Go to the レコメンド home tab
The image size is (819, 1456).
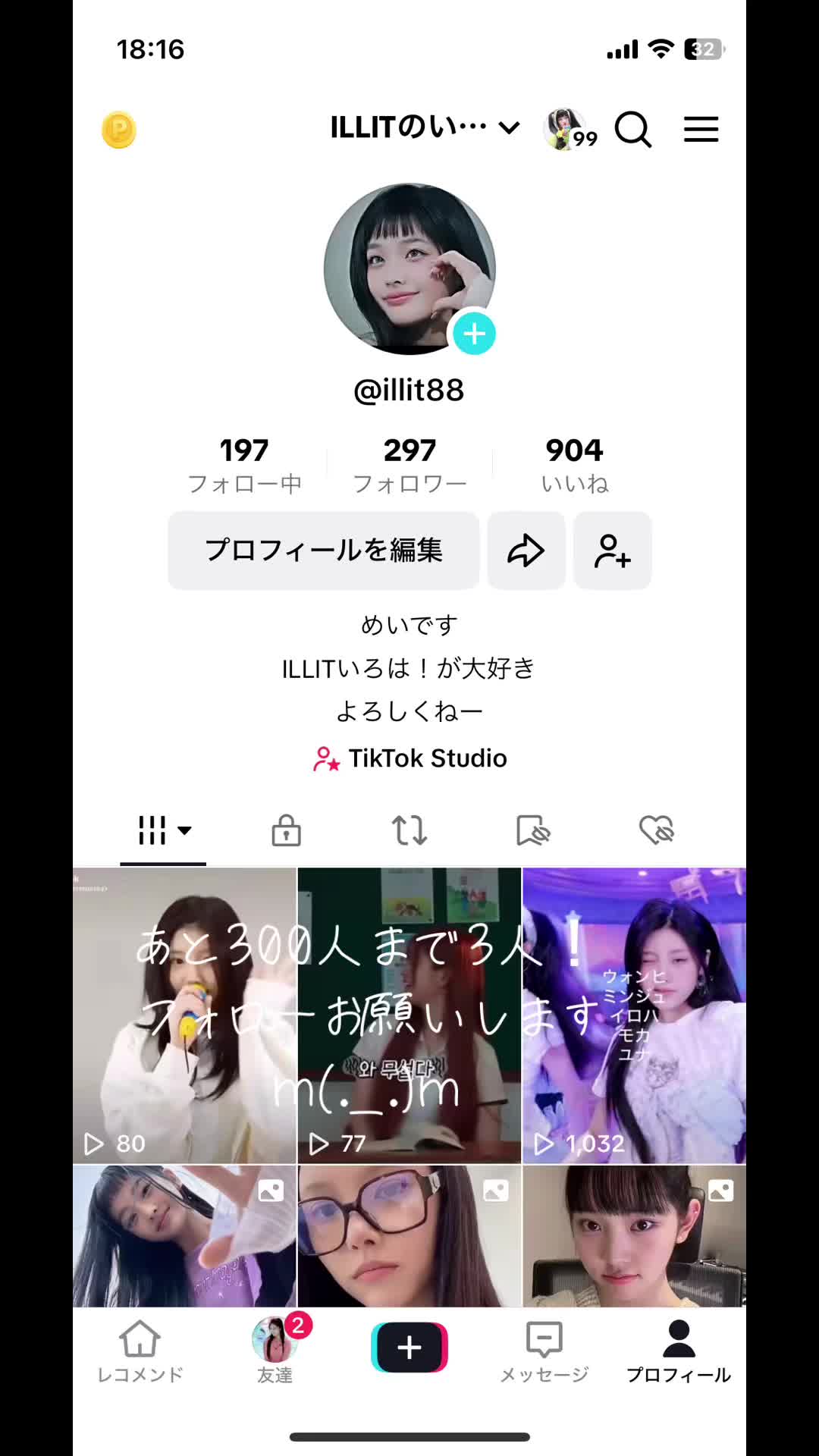(140, 1351)
